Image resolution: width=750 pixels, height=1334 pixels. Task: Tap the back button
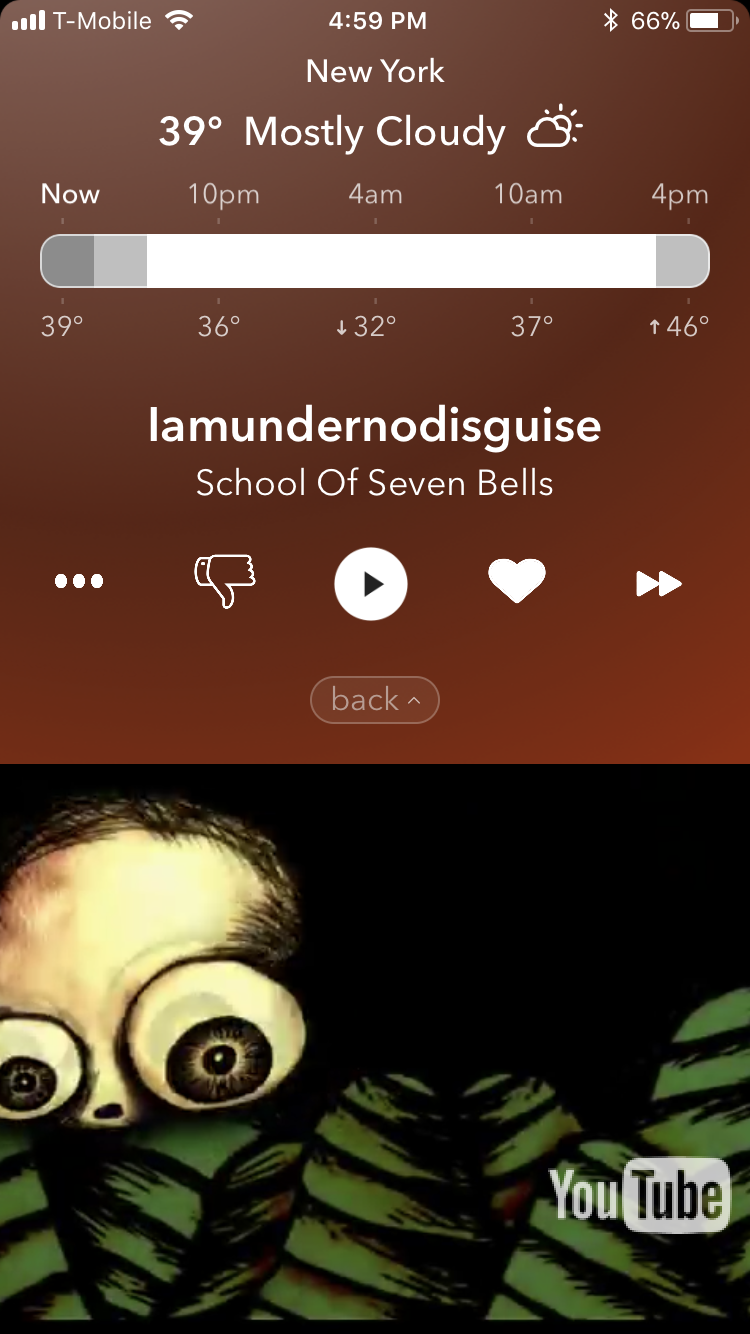[374, 700]
